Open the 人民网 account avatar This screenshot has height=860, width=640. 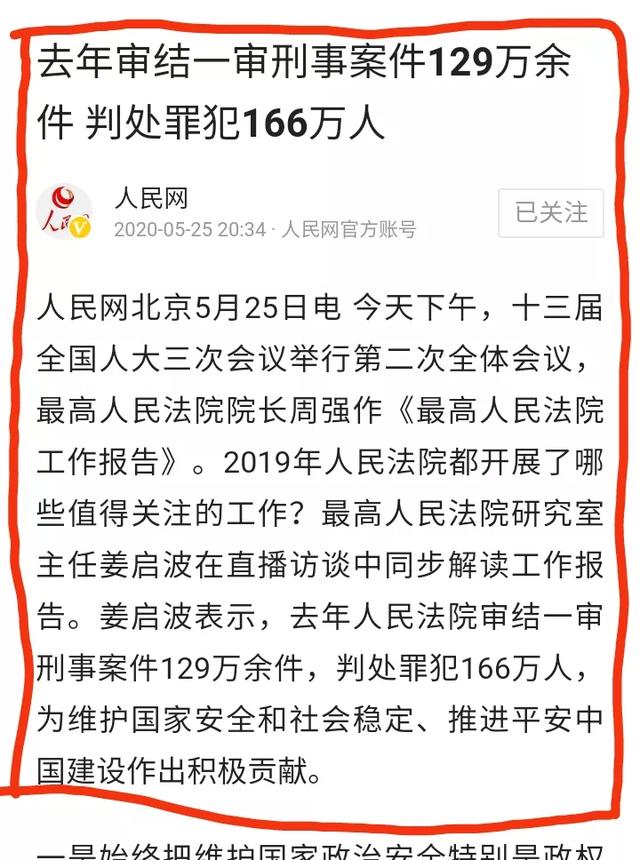point(64,213)
